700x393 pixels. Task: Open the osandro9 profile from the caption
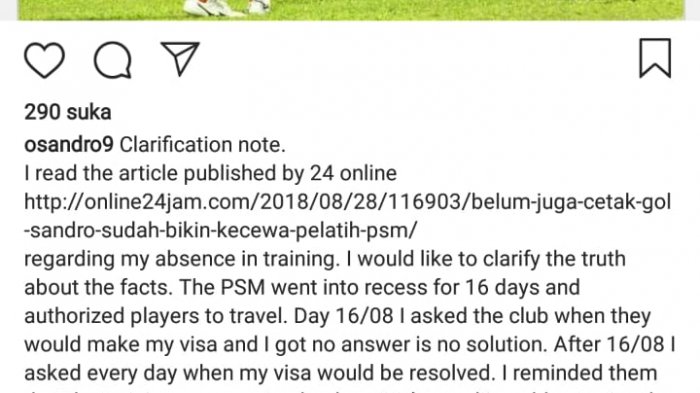tap(69, 145)
